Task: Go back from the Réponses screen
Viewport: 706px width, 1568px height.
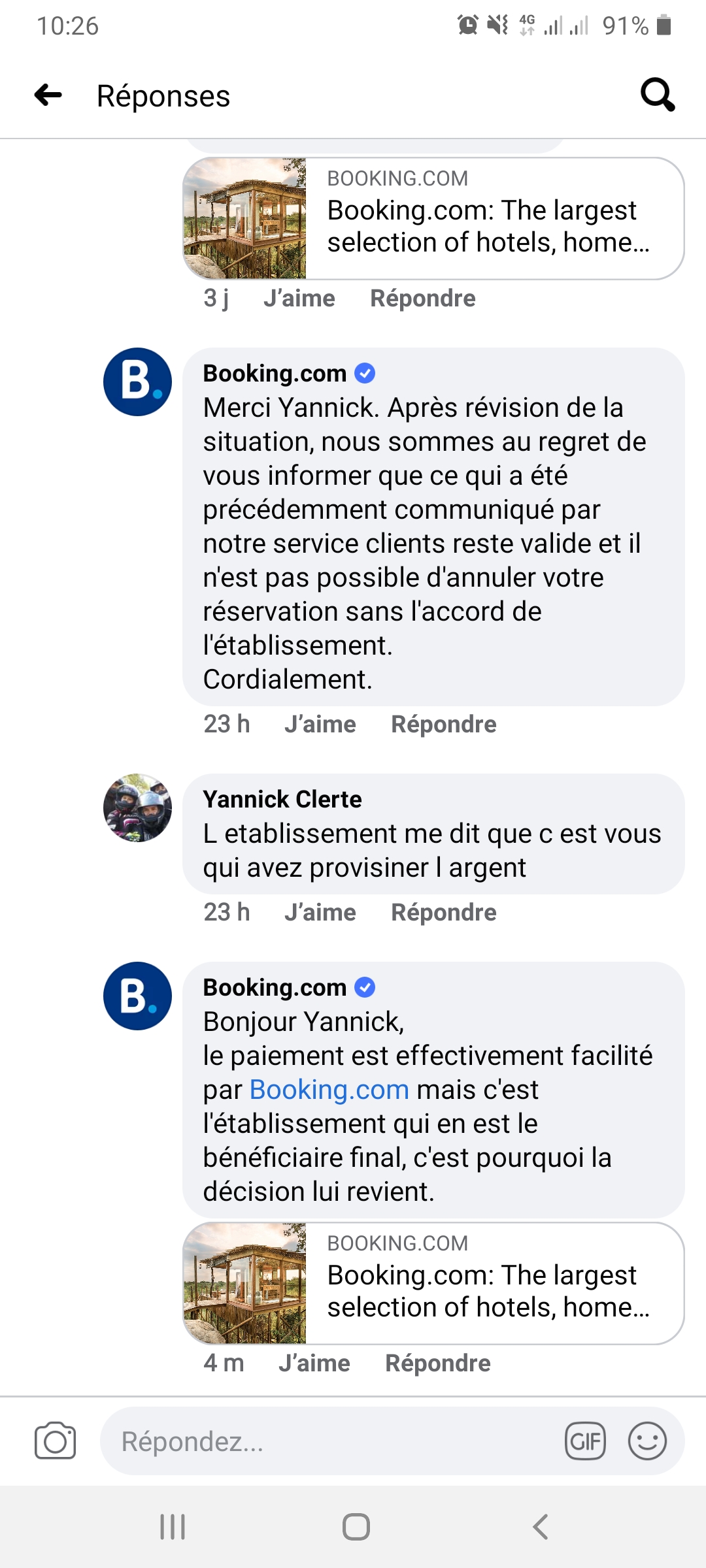Action: click(x=48, y=95)
